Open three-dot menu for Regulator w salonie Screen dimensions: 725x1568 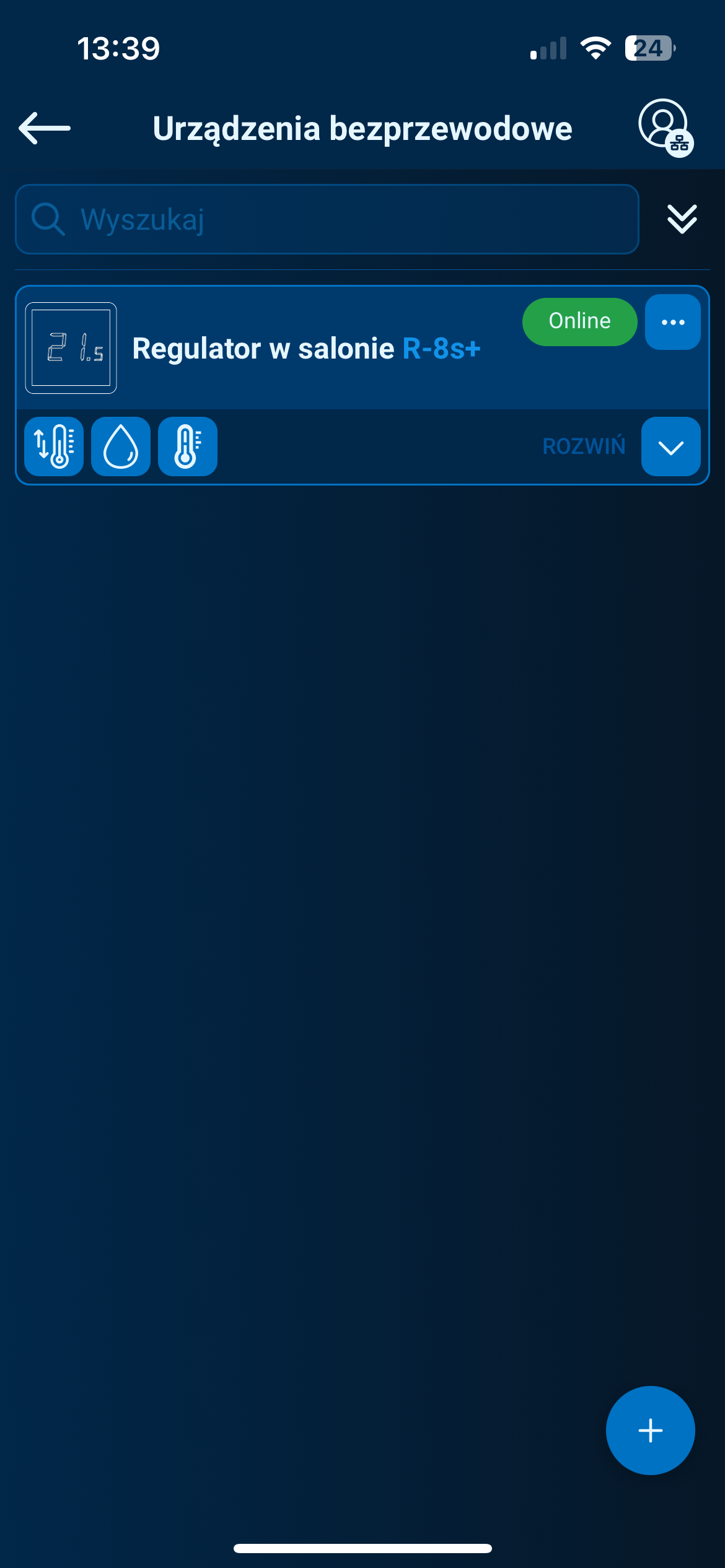[x=672, y=322]
